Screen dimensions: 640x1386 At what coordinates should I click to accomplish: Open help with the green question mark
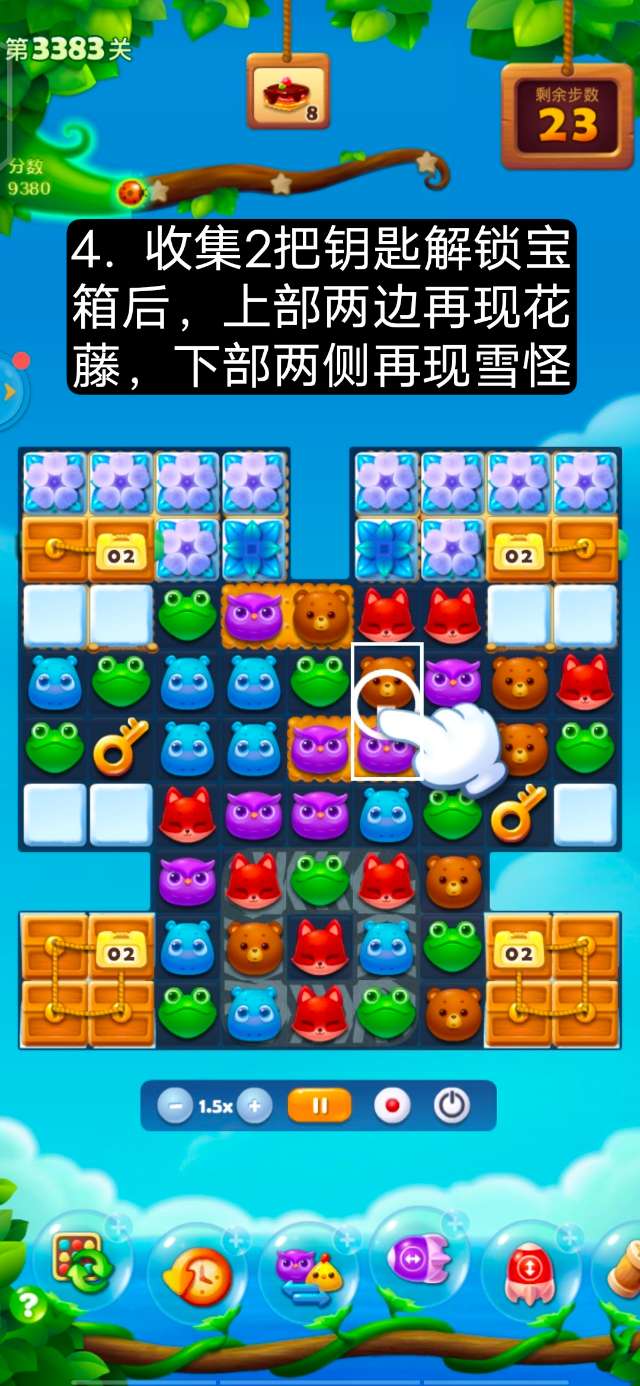pyautogui.click(x=28, y=1305)
